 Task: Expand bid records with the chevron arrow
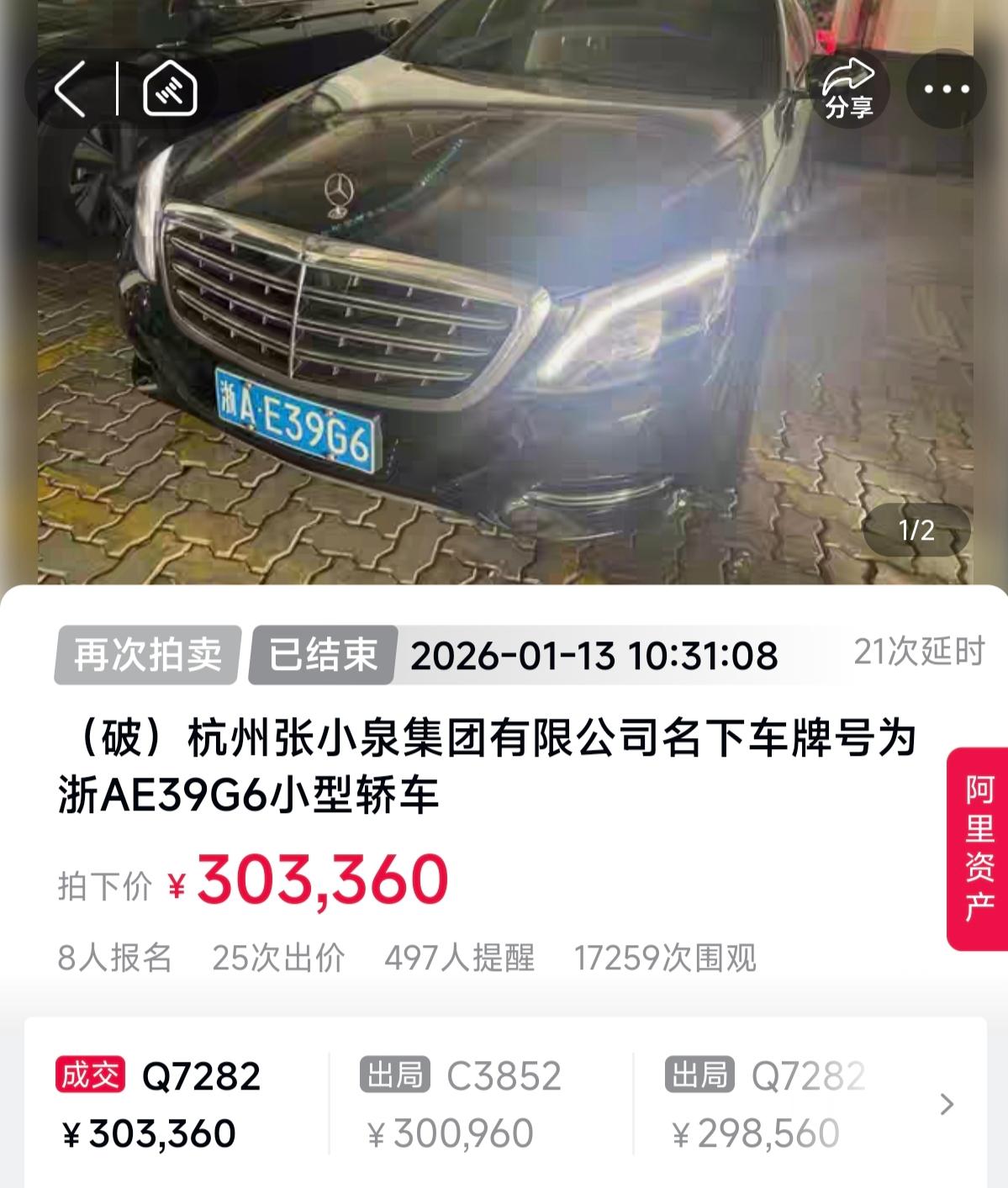pos(947,1104)
